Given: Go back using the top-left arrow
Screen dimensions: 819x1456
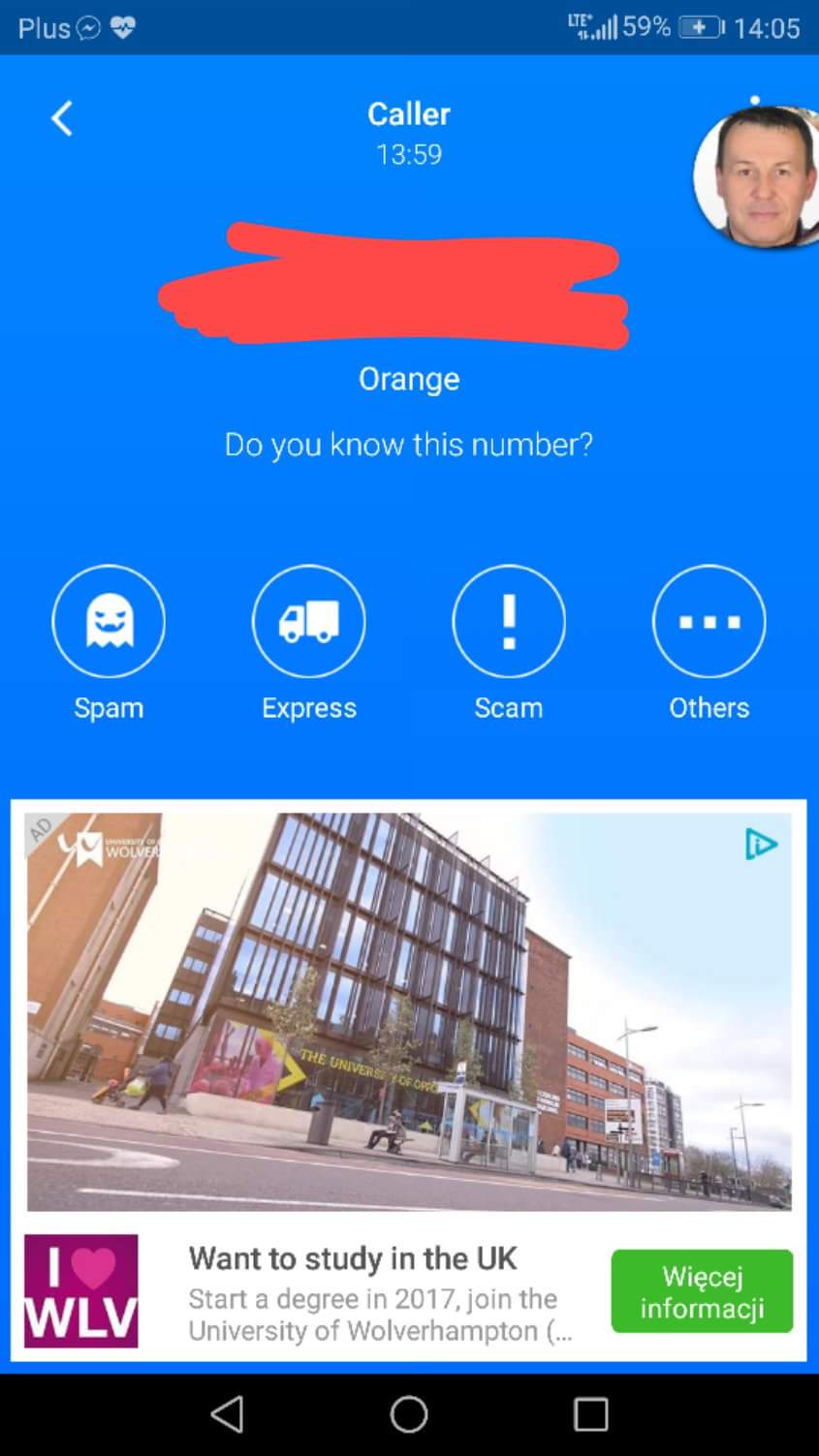Looking at the screenshot, I should point(62,119).
